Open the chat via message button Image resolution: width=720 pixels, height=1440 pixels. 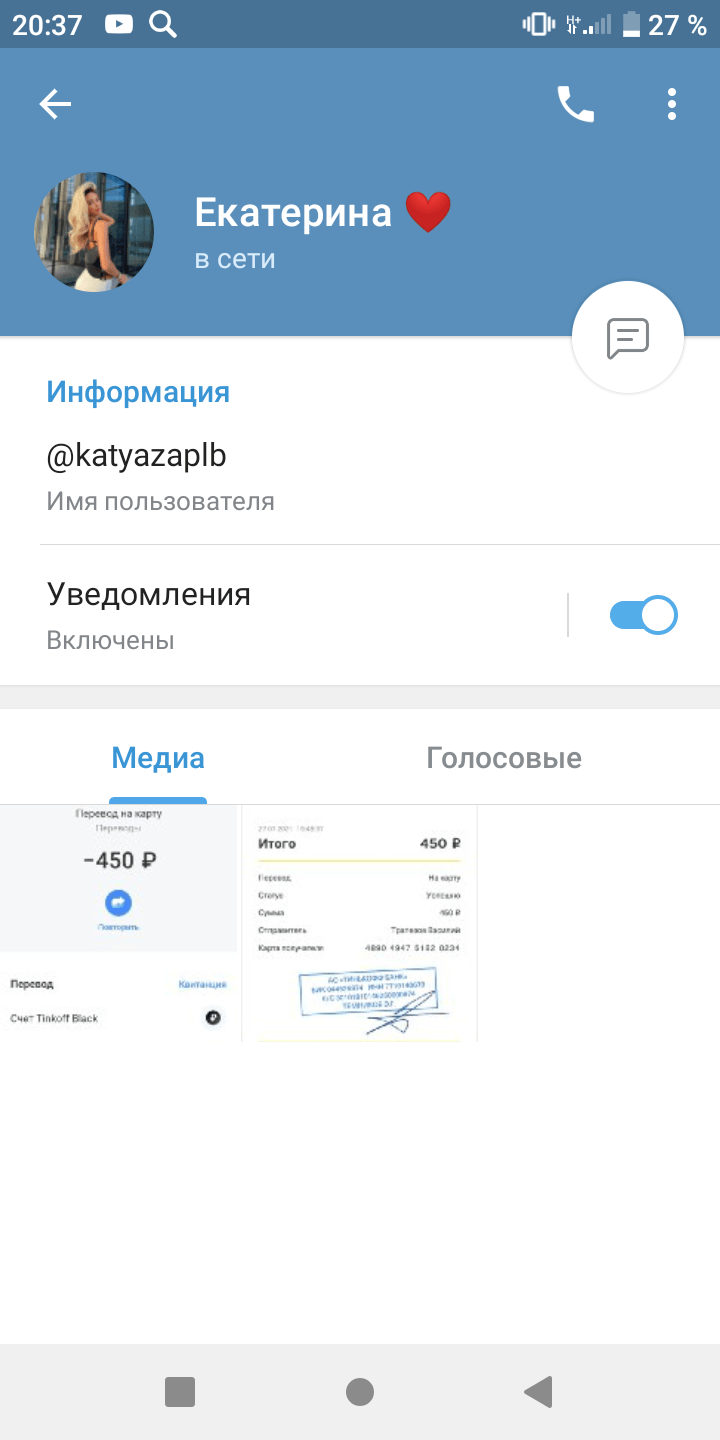tap(628, 338)
